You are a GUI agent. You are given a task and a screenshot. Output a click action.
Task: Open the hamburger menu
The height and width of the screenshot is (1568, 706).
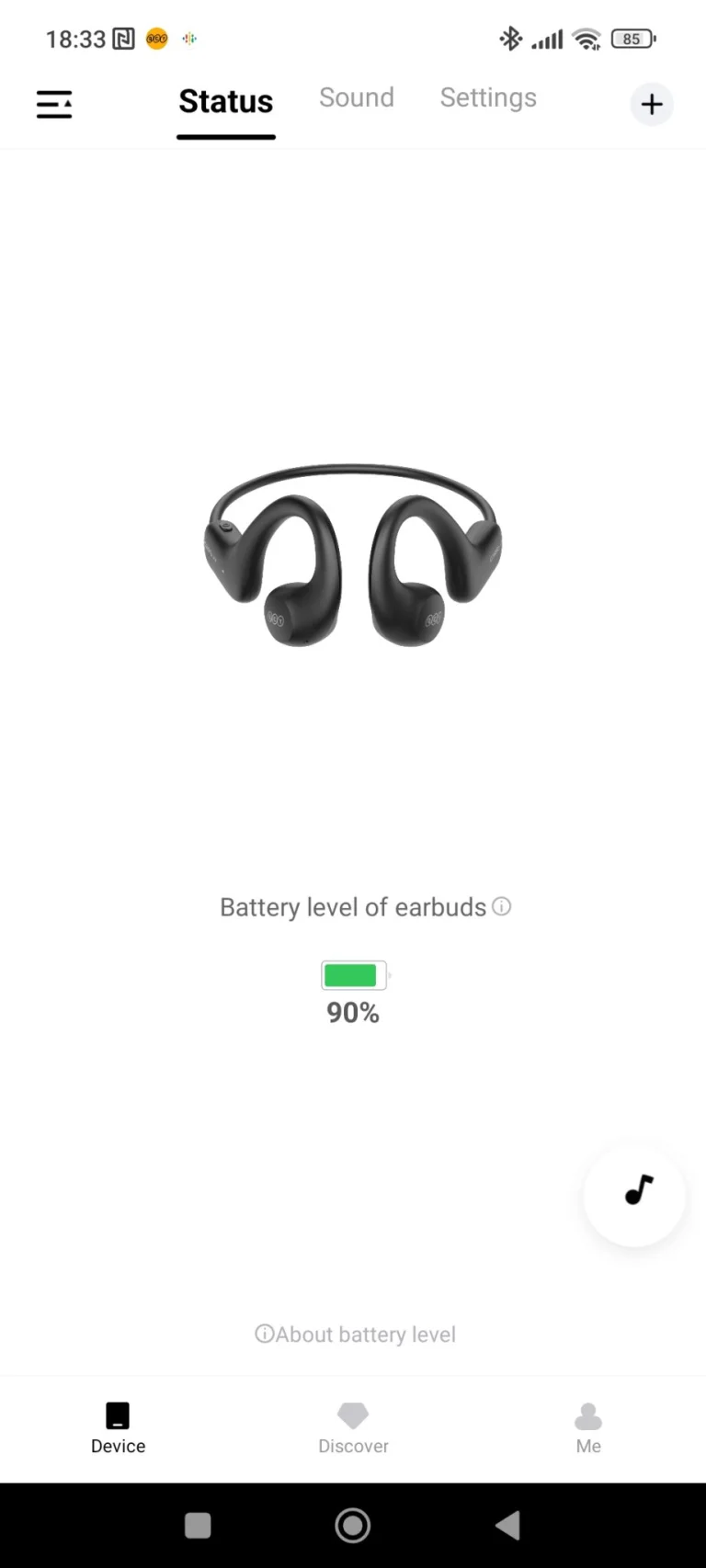(x=53, y=104)
